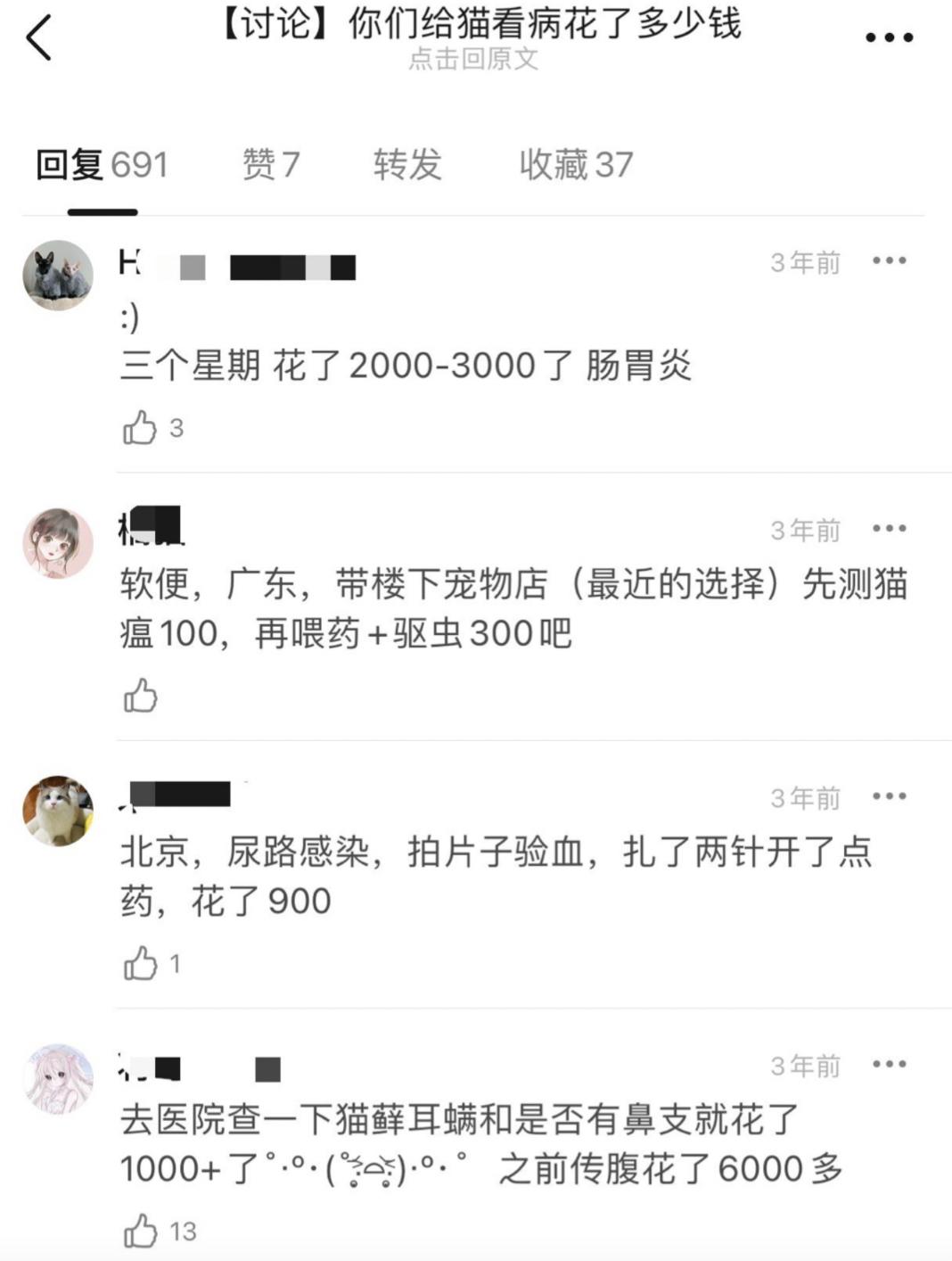Switch to the 回复 691 tab
952x1261 pixels.
coord(102,165)
